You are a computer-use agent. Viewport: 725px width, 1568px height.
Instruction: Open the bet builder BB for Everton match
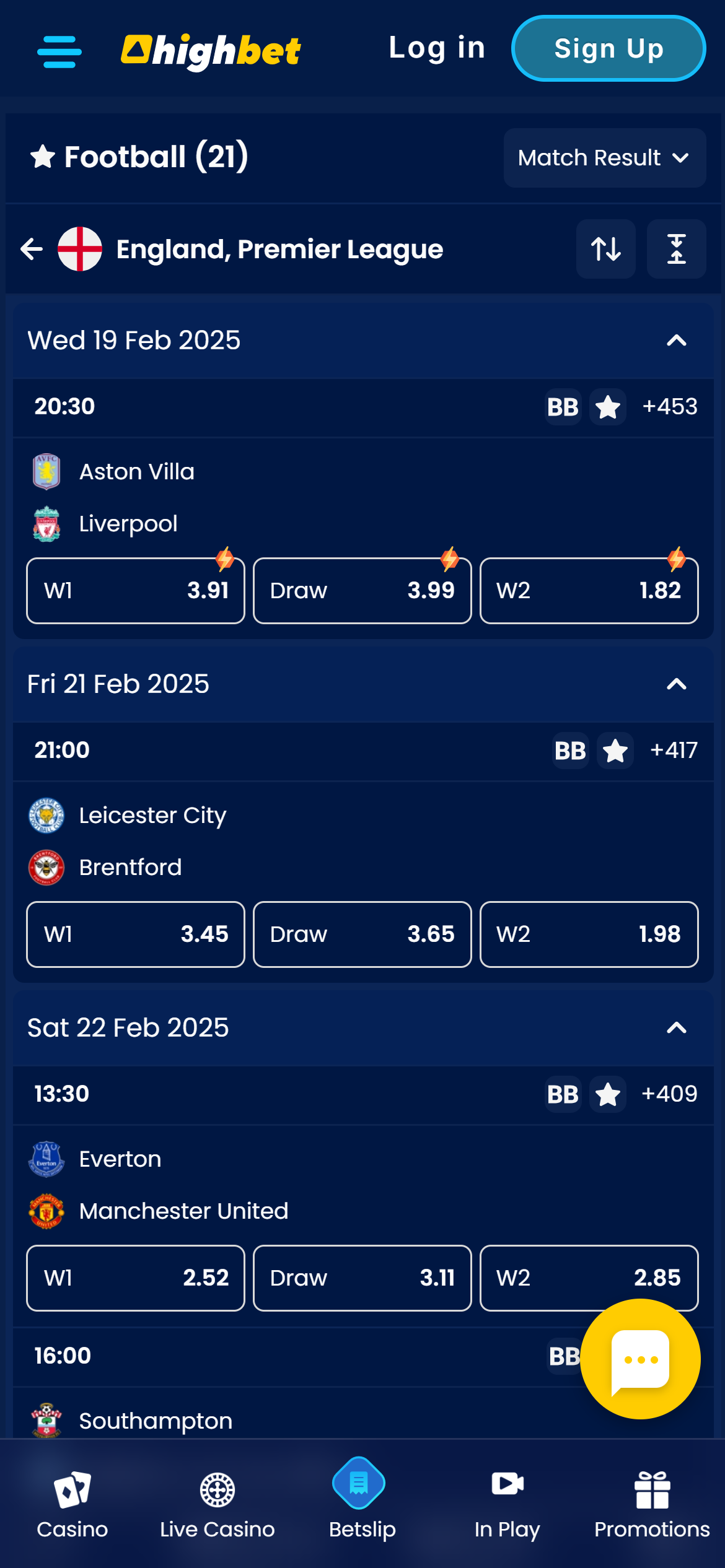[563, 1095]
